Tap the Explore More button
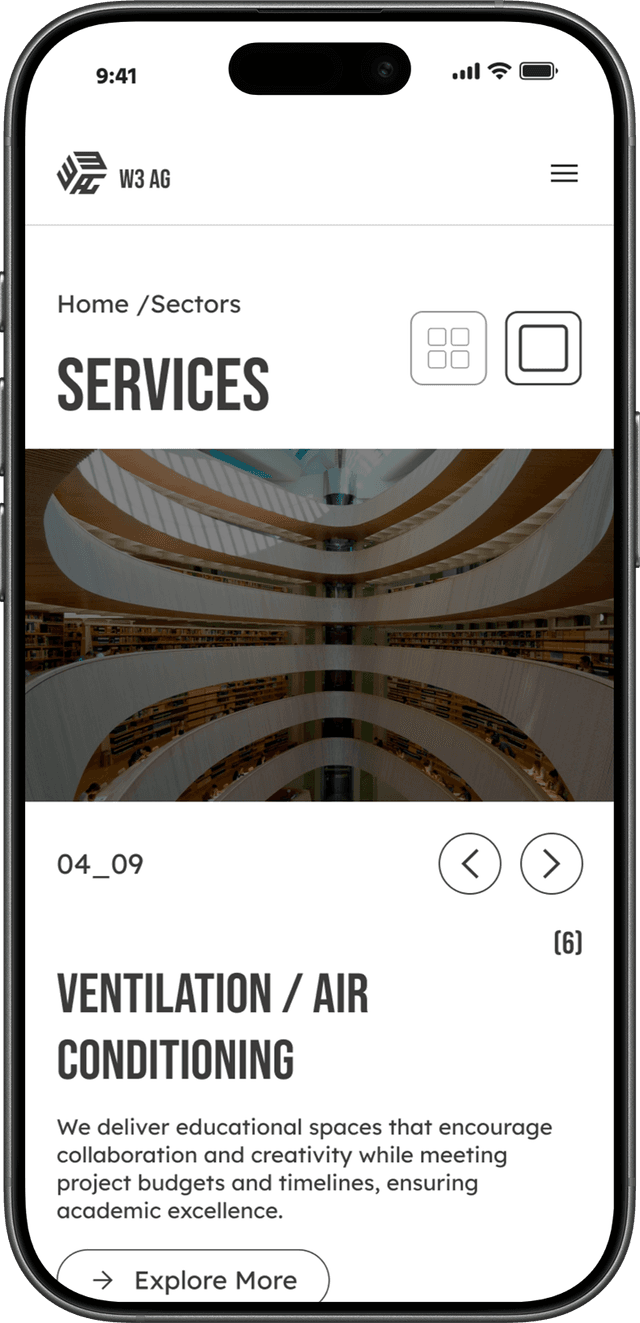 pos(193,1279)
